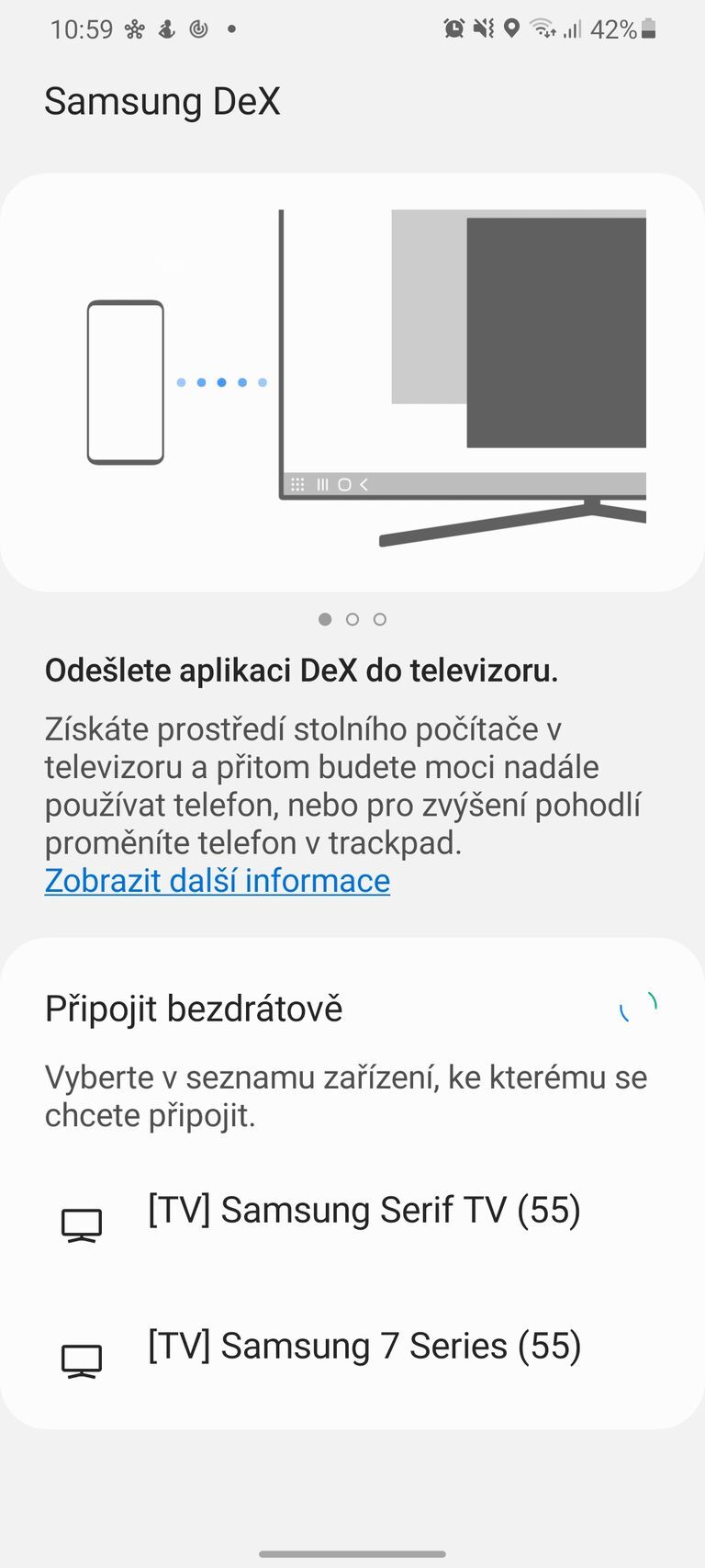The height and width of the screenshot is (1568, 705).
Task: Select the second carousel page dot
Action: [x=352, y=619]
